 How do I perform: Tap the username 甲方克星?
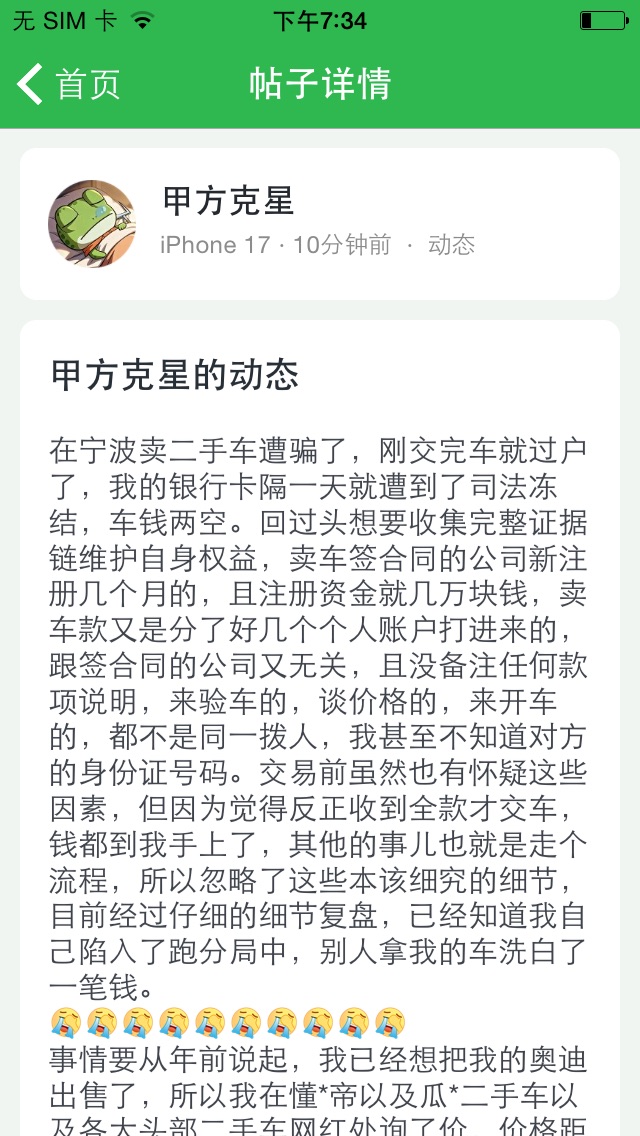tap(228, 201)
